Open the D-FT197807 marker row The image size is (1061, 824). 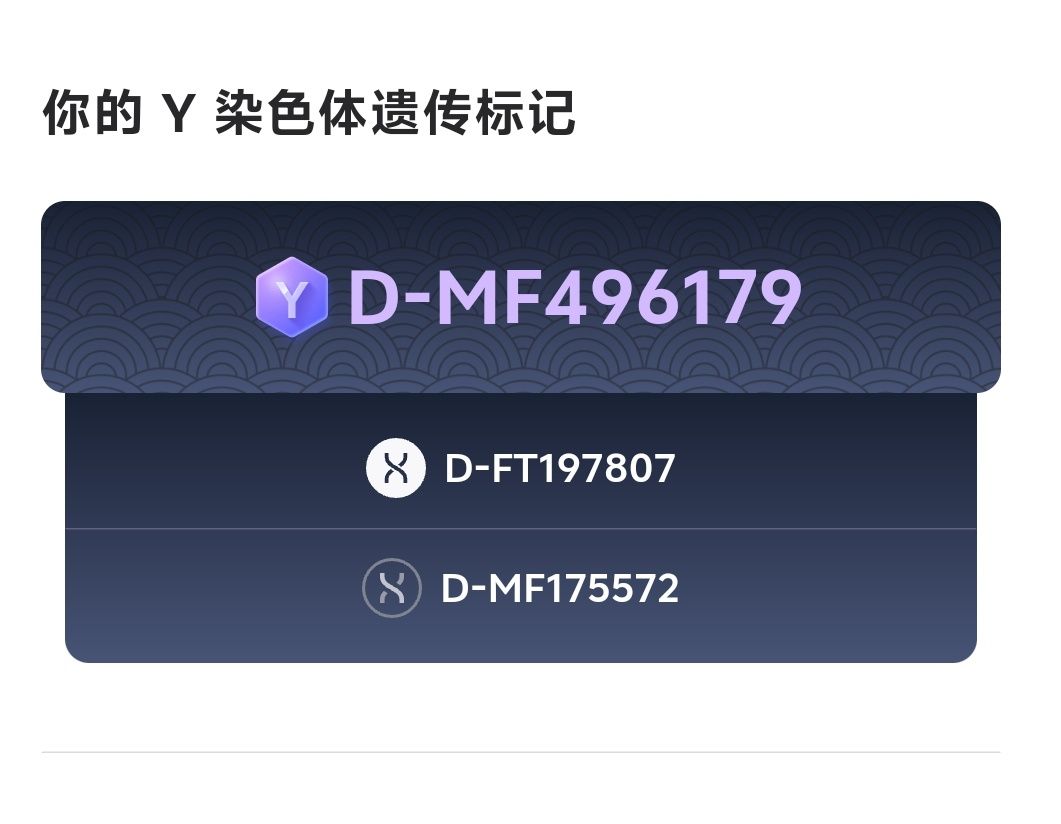521,468
